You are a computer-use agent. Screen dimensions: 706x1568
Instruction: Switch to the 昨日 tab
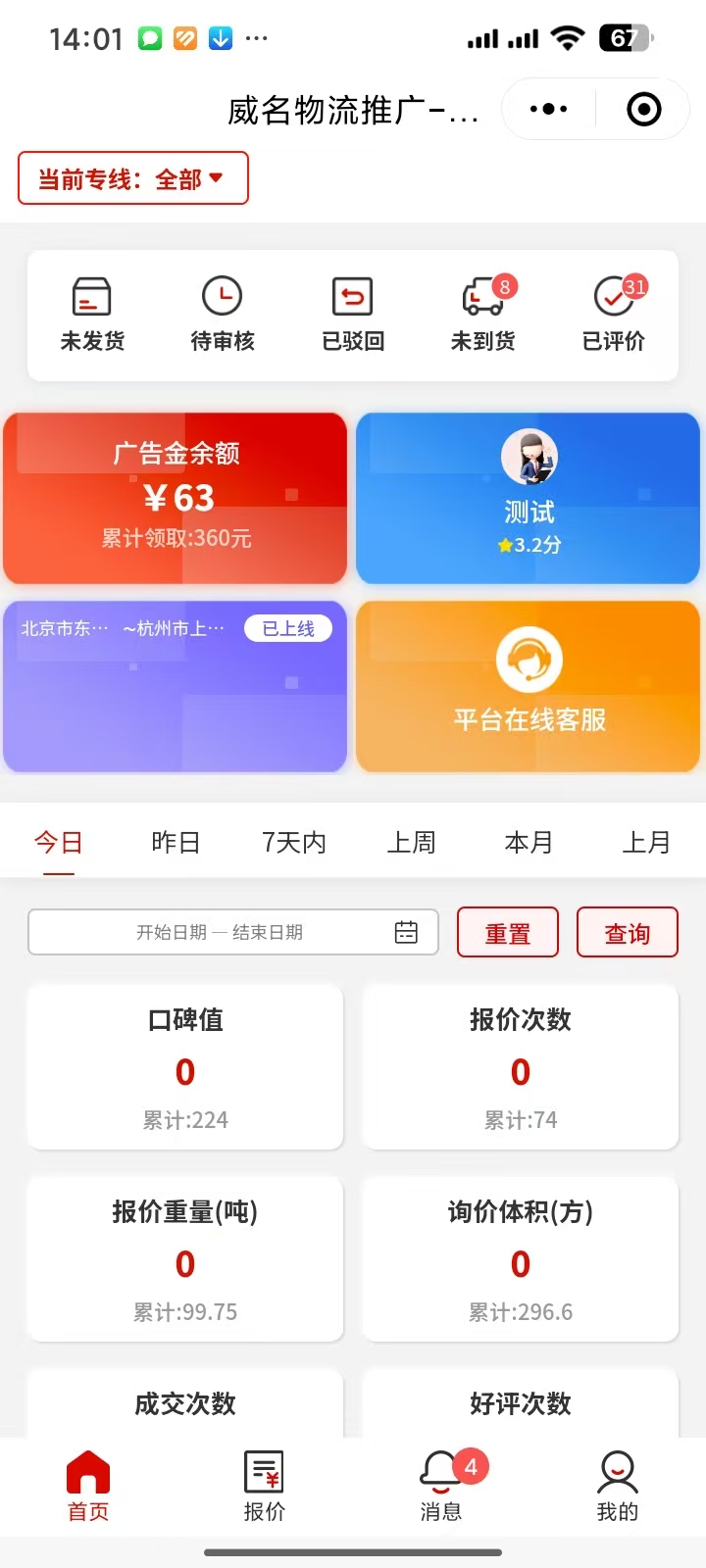pyautogui.click(x=176, y=842)
